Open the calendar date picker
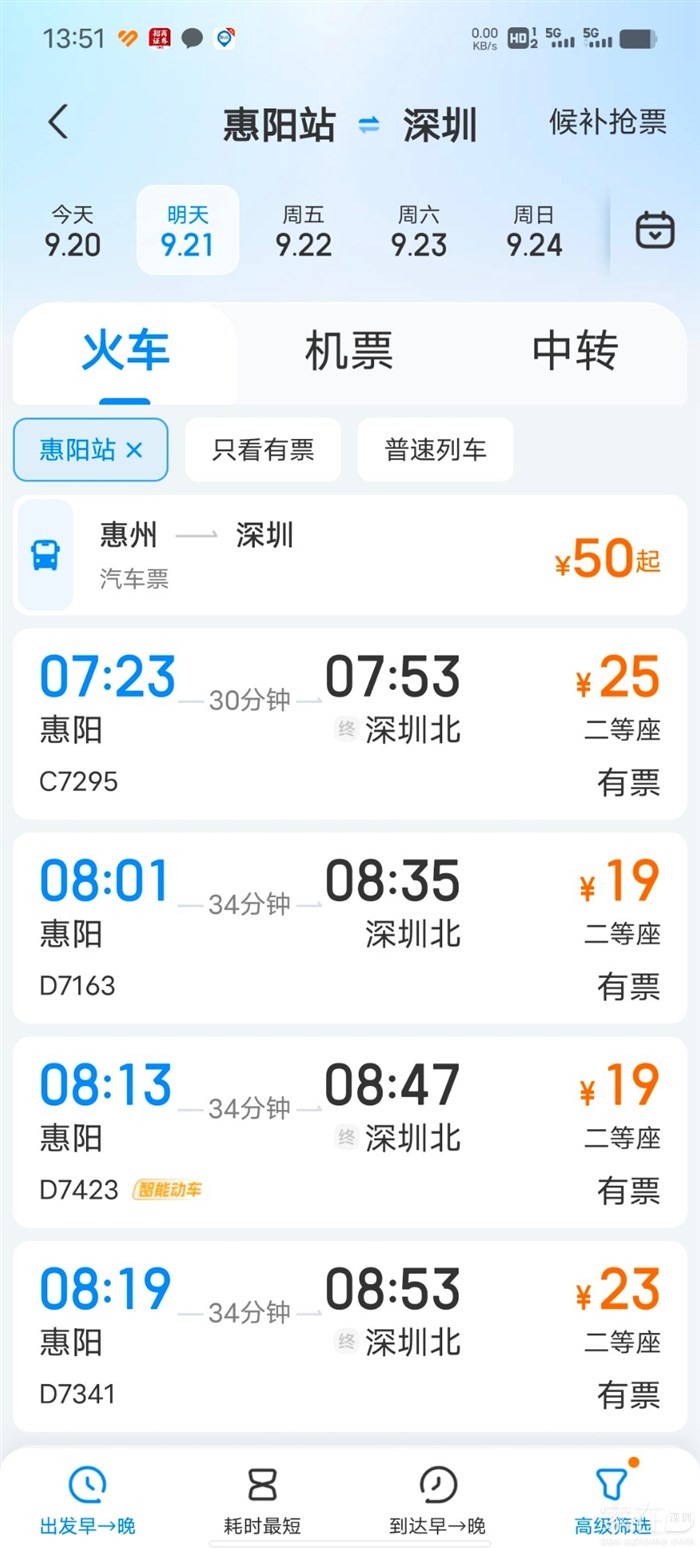The width and height of the screenshot is (700, 1548). pos(655,231)
